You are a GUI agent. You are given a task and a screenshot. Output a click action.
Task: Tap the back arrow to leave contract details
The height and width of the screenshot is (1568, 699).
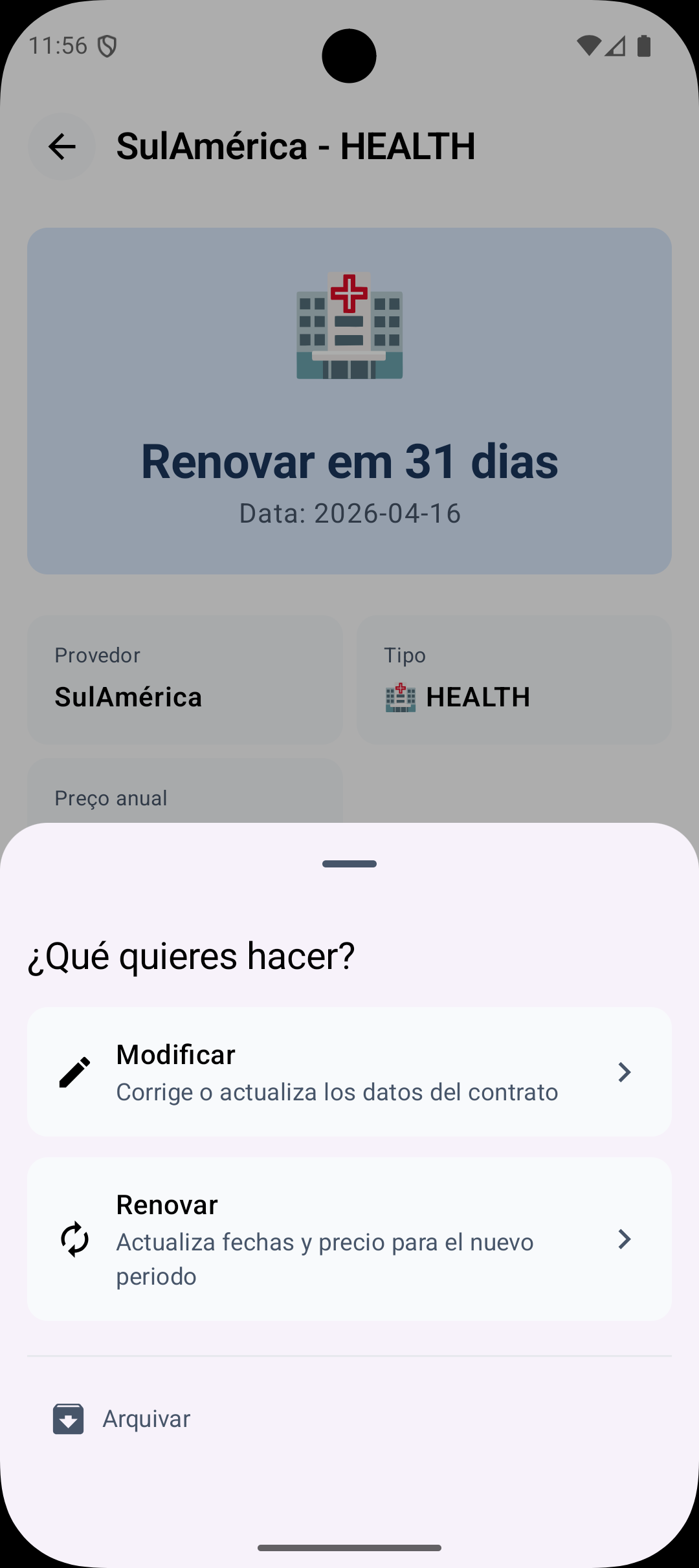pyautogui.click(x=61, y=146)
